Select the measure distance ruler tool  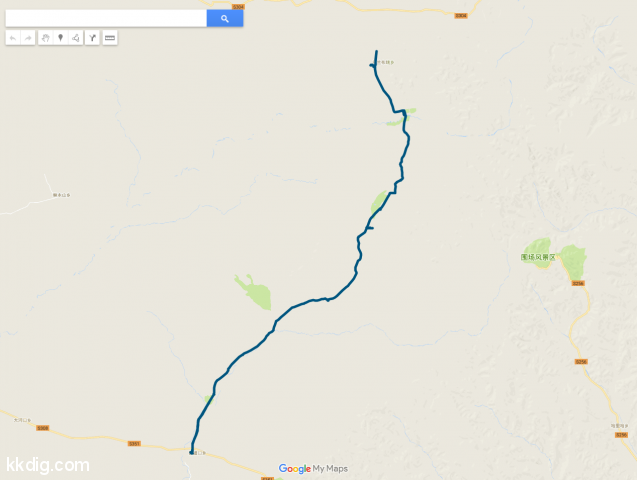pos(110,38)
